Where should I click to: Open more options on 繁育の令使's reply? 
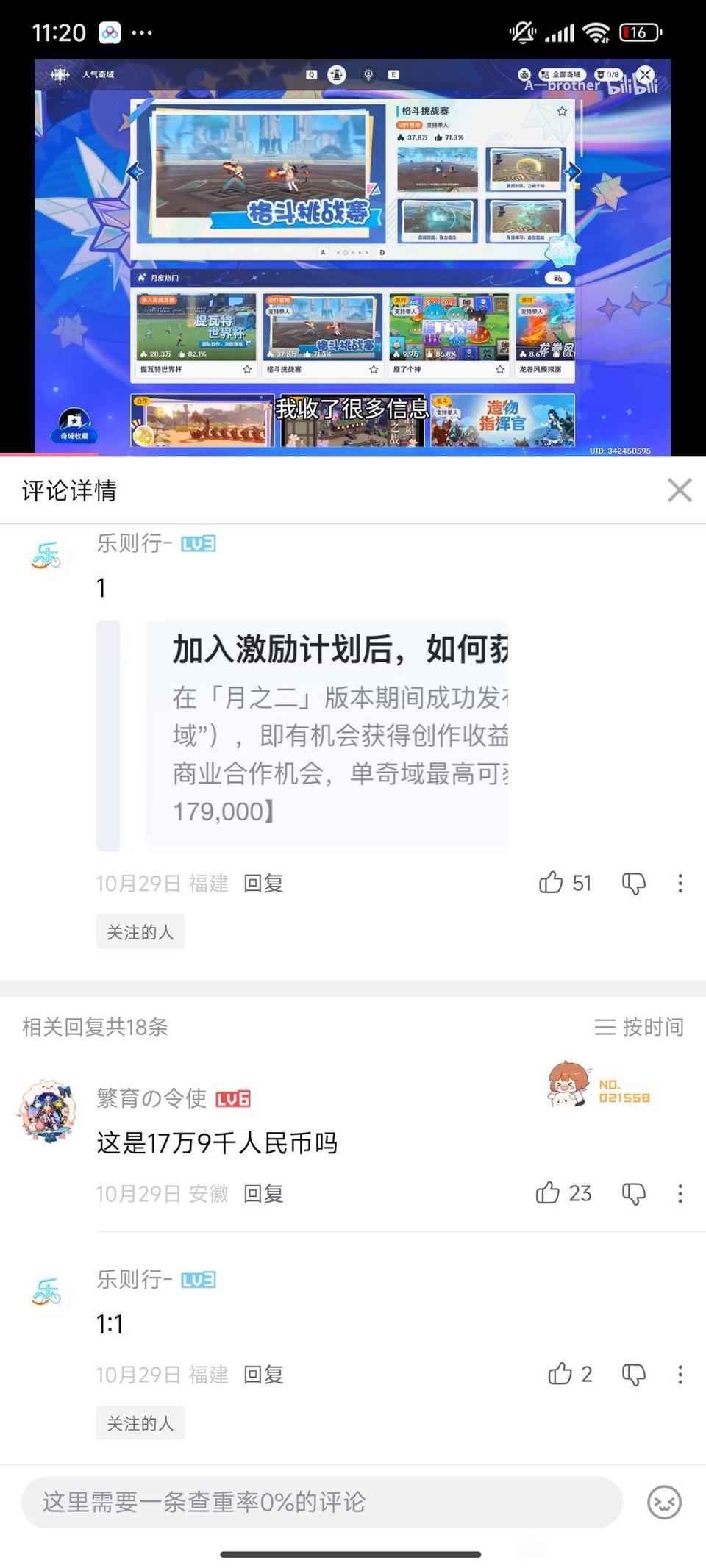click(680, 1193)
